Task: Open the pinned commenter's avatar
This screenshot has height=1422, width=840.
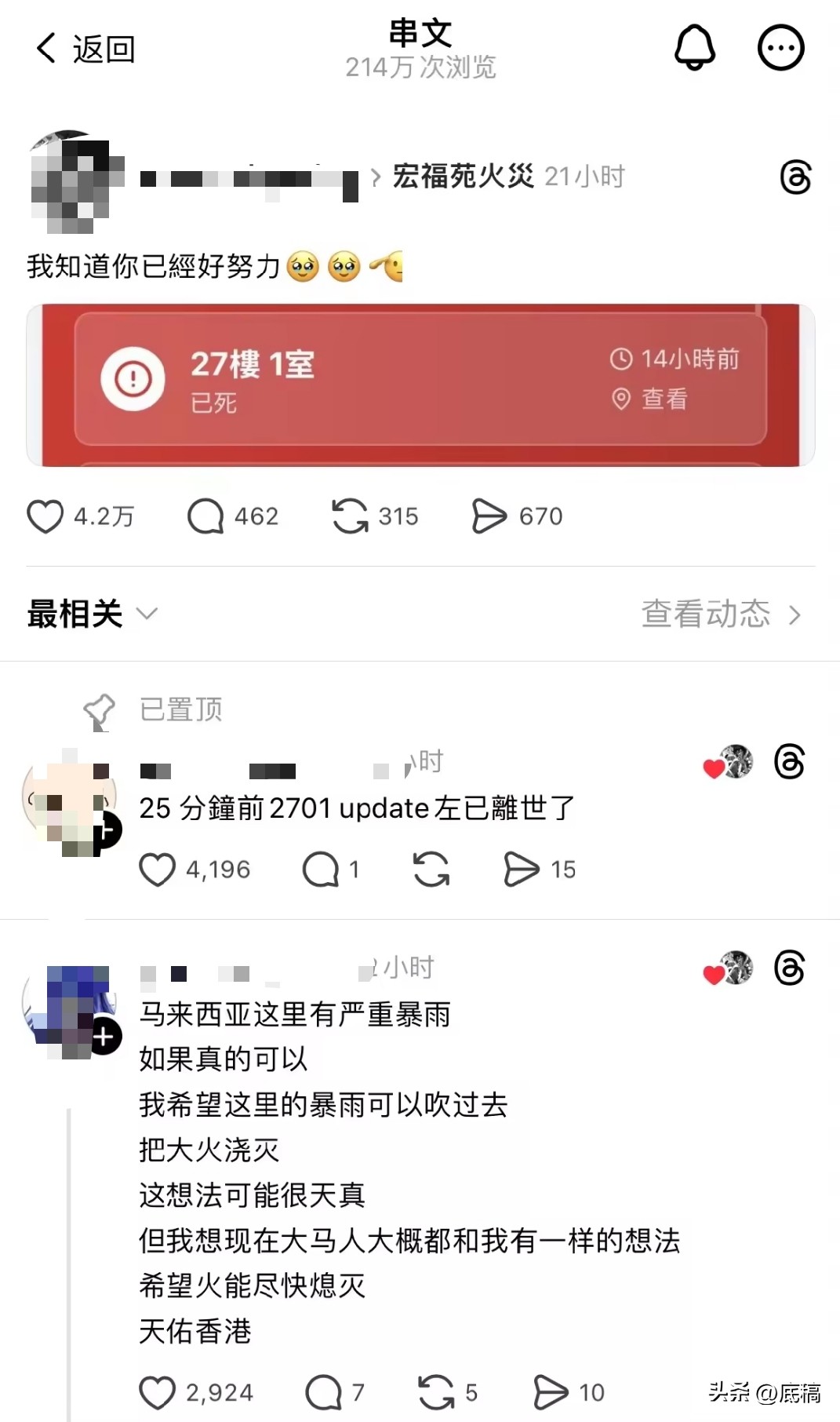Action: 67,800
